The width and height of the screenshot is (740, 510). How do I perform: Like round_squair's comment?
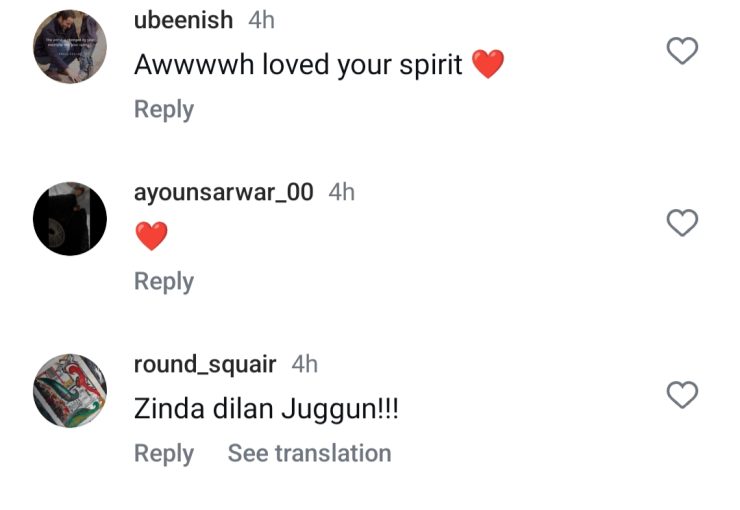pyautogui.click(x=682, y=395)
